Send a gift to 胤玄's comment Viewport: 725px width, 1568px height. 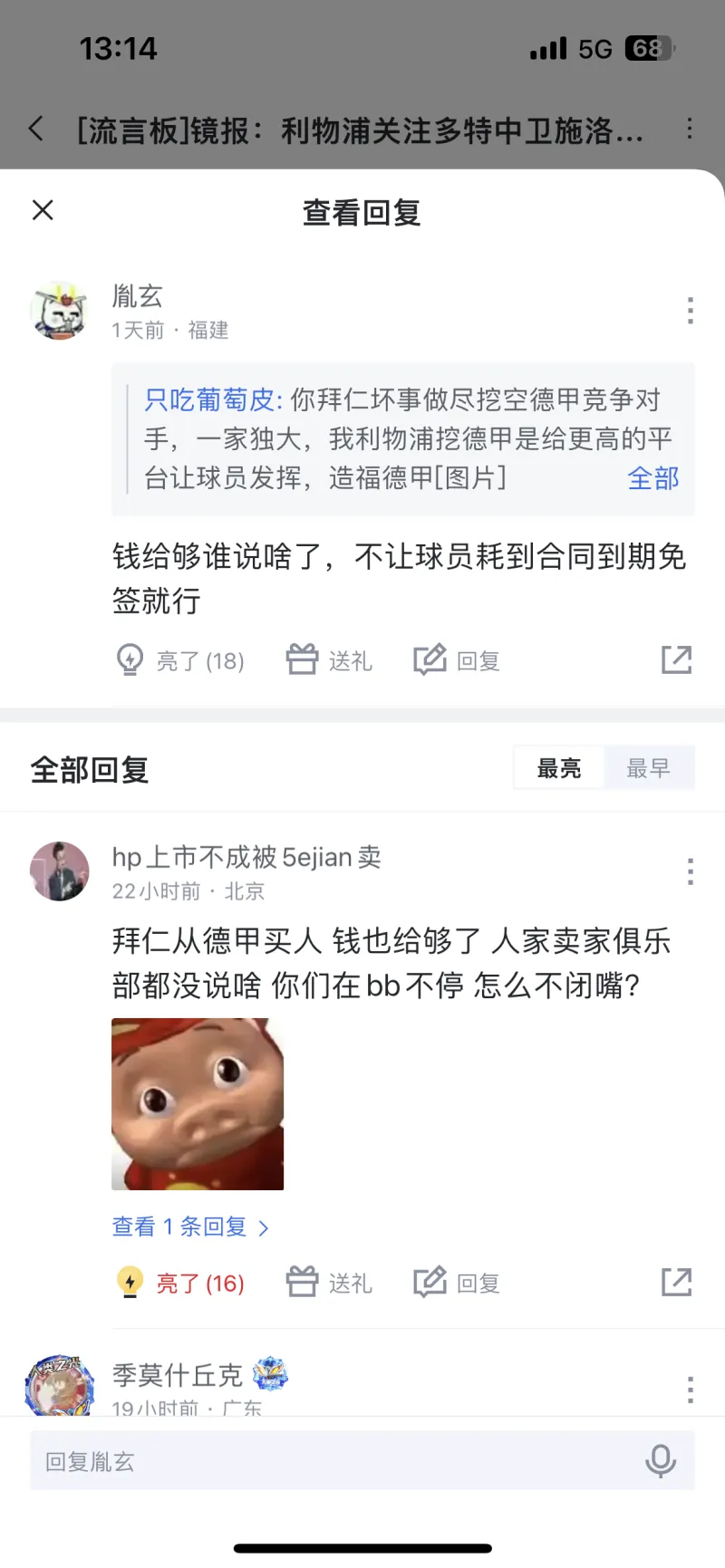(x=329, y=660)
